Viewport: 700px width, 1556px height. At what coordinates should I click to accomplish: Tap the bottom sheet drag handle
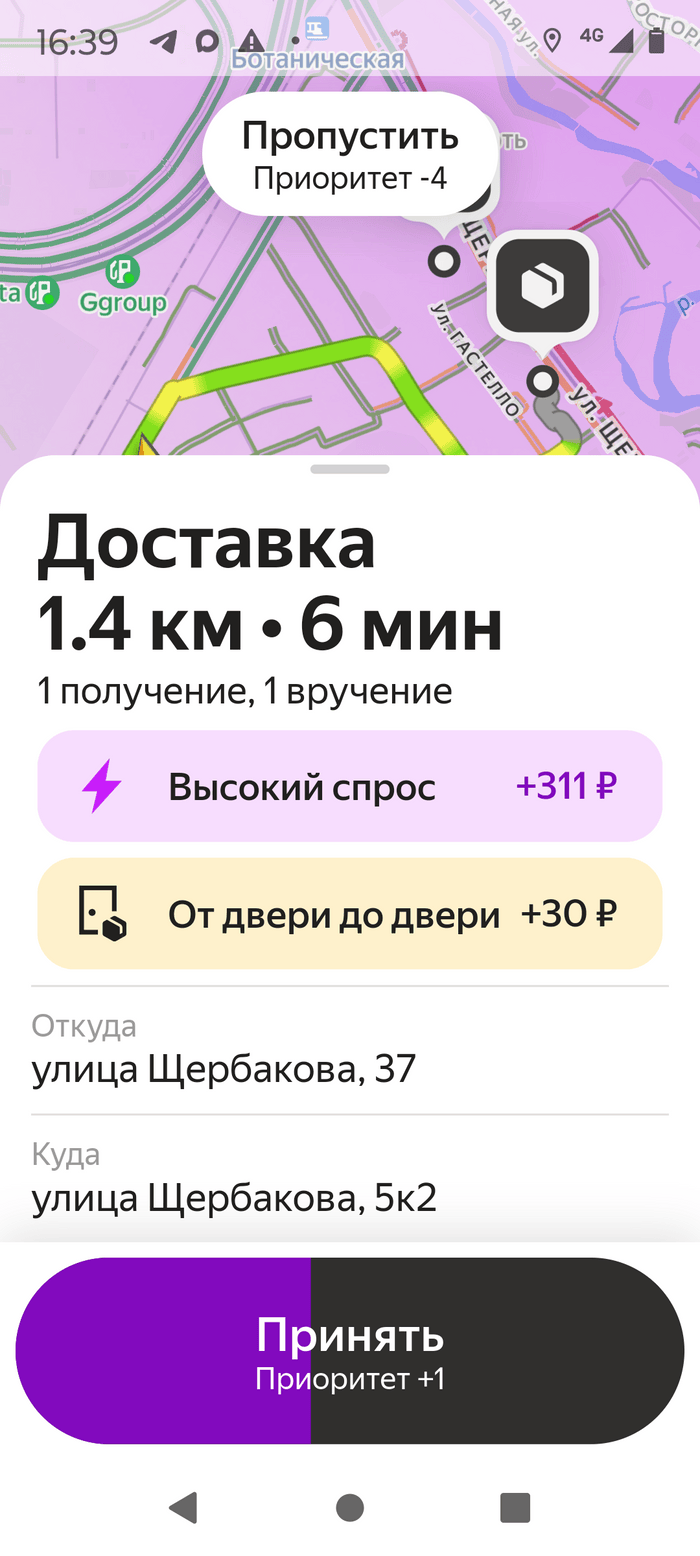(x=349, y=469)
